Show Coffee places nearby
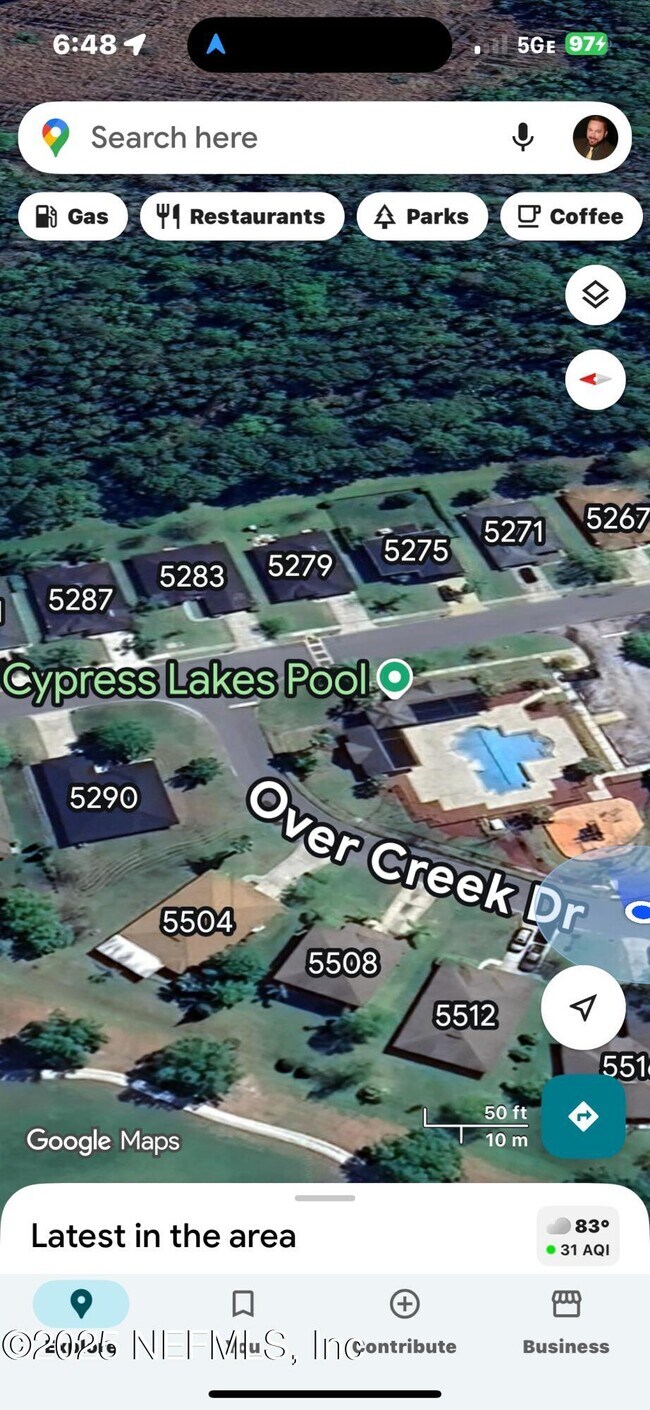 click(x=571, y=217)
